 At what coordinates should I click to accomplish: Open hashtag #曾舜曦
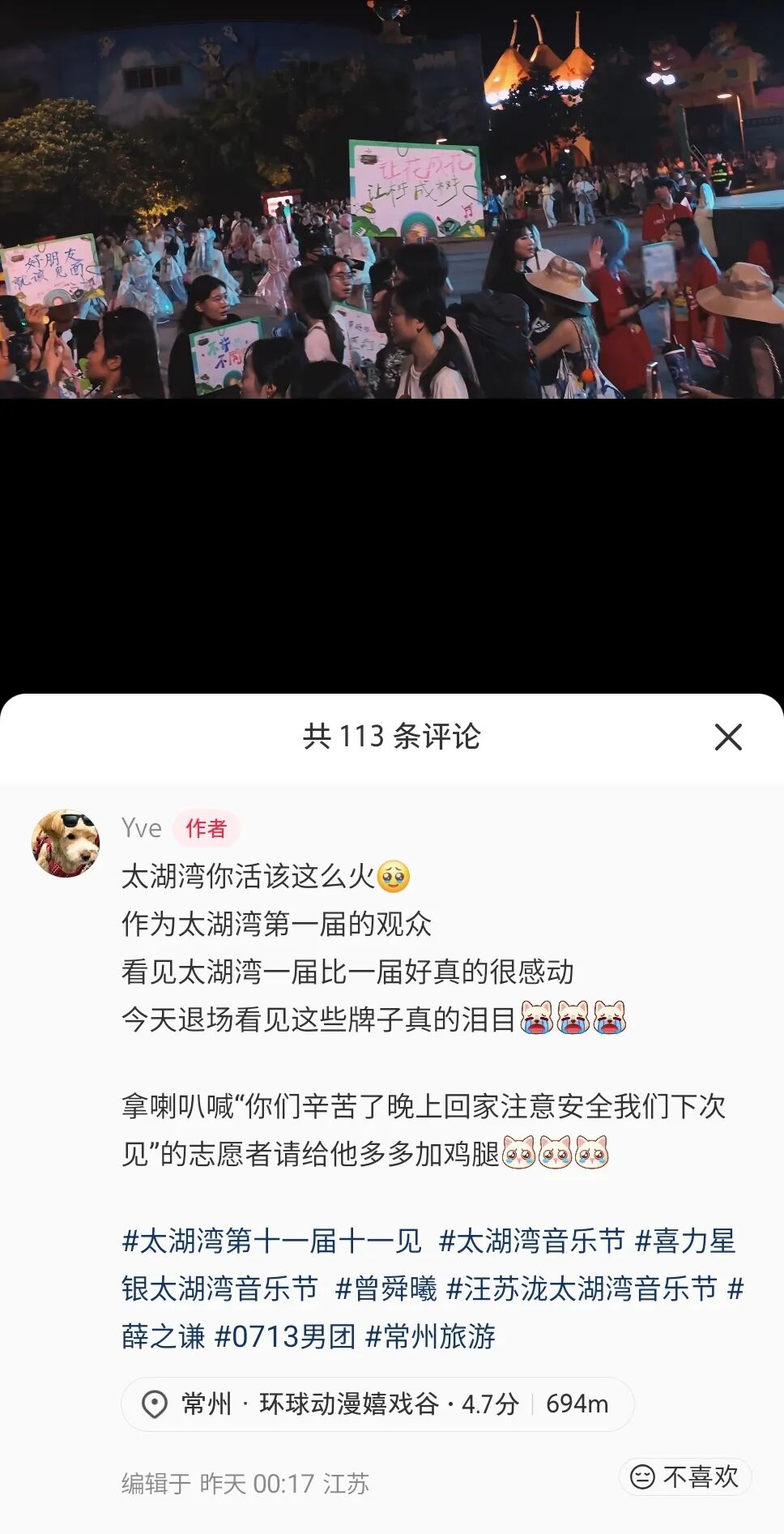tap(386, 1288)
